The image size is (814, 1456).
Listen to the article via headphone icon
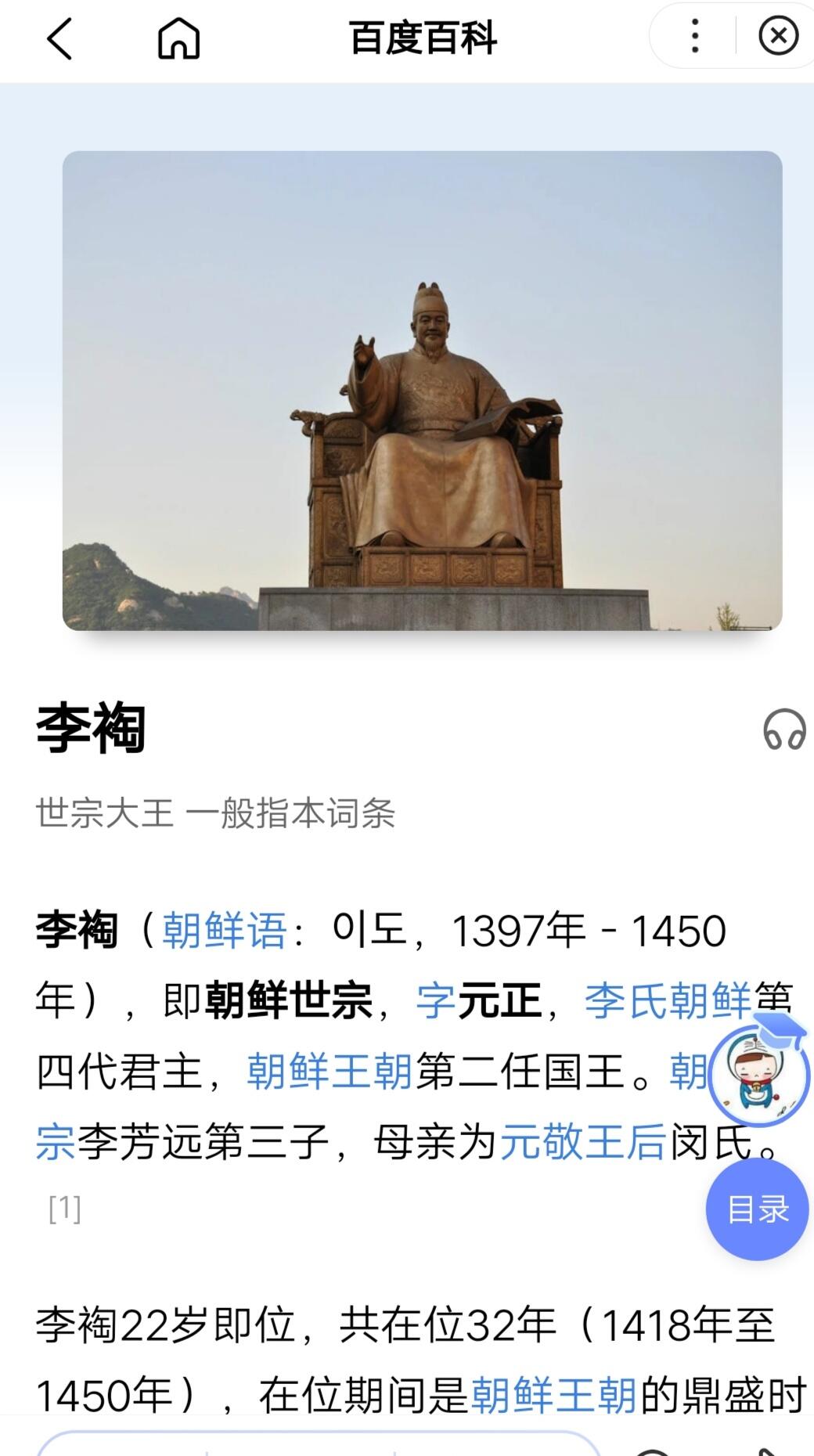(784, 730)
